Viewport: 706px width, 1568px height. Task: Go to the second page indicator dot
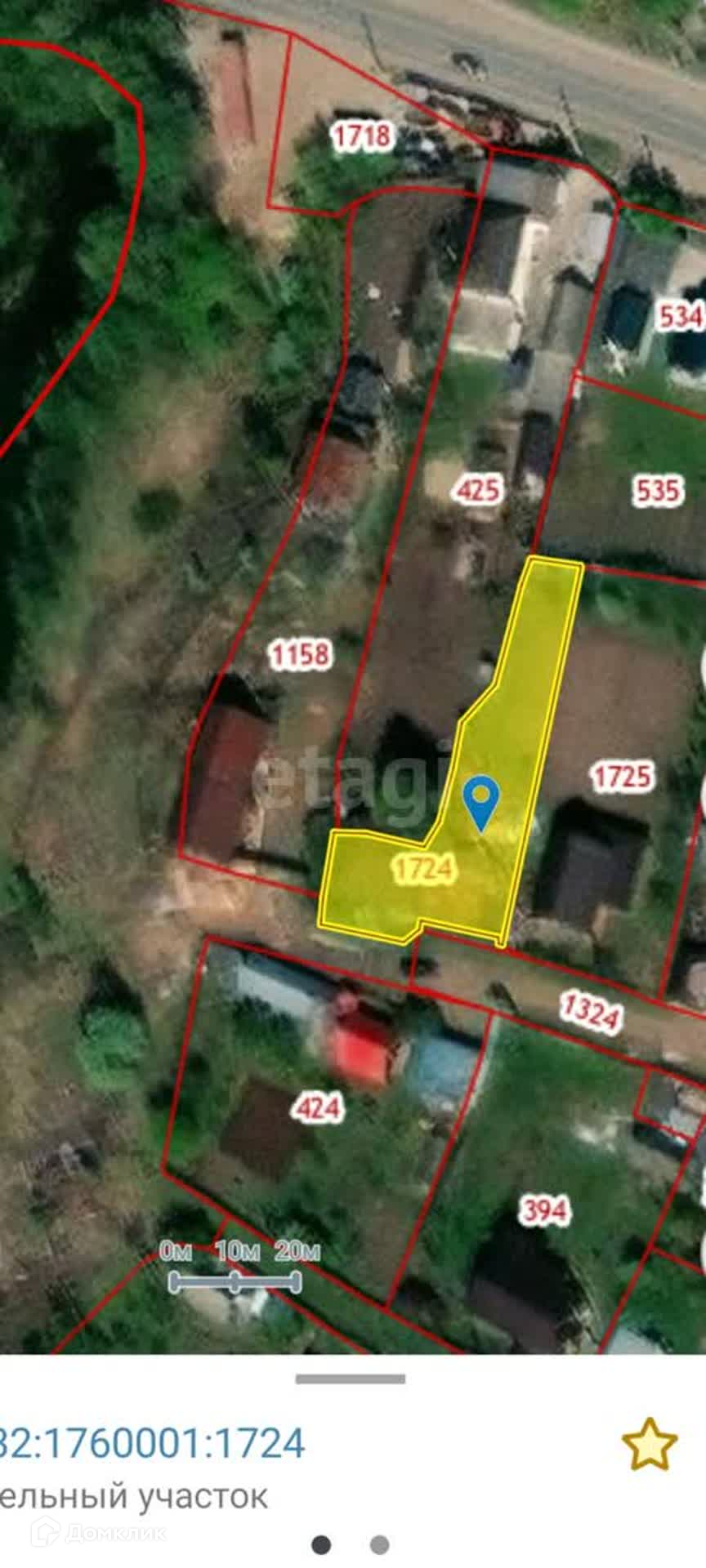coord(379,1544)
